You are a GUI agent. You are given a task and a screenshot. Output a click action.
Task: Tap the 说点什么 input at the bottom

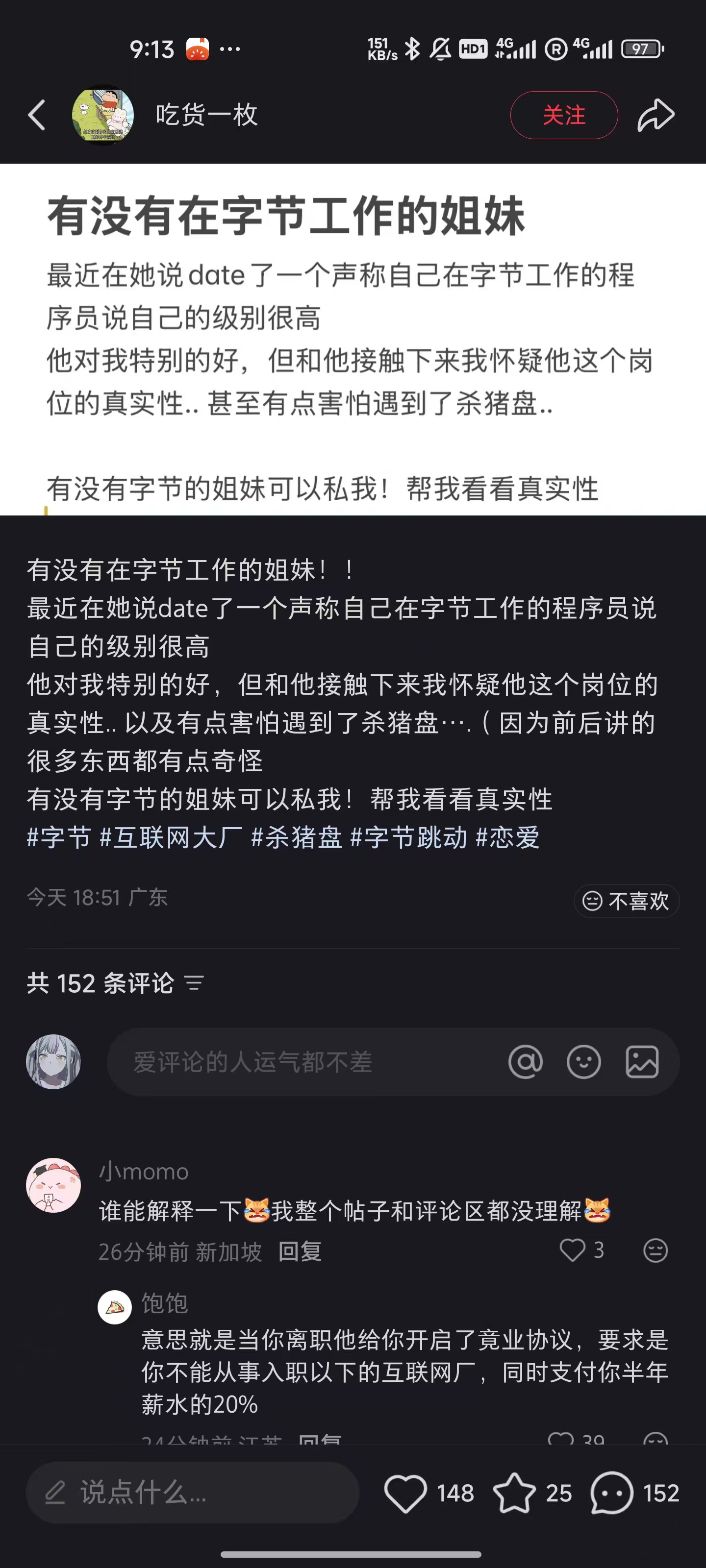pos(192,1493)
